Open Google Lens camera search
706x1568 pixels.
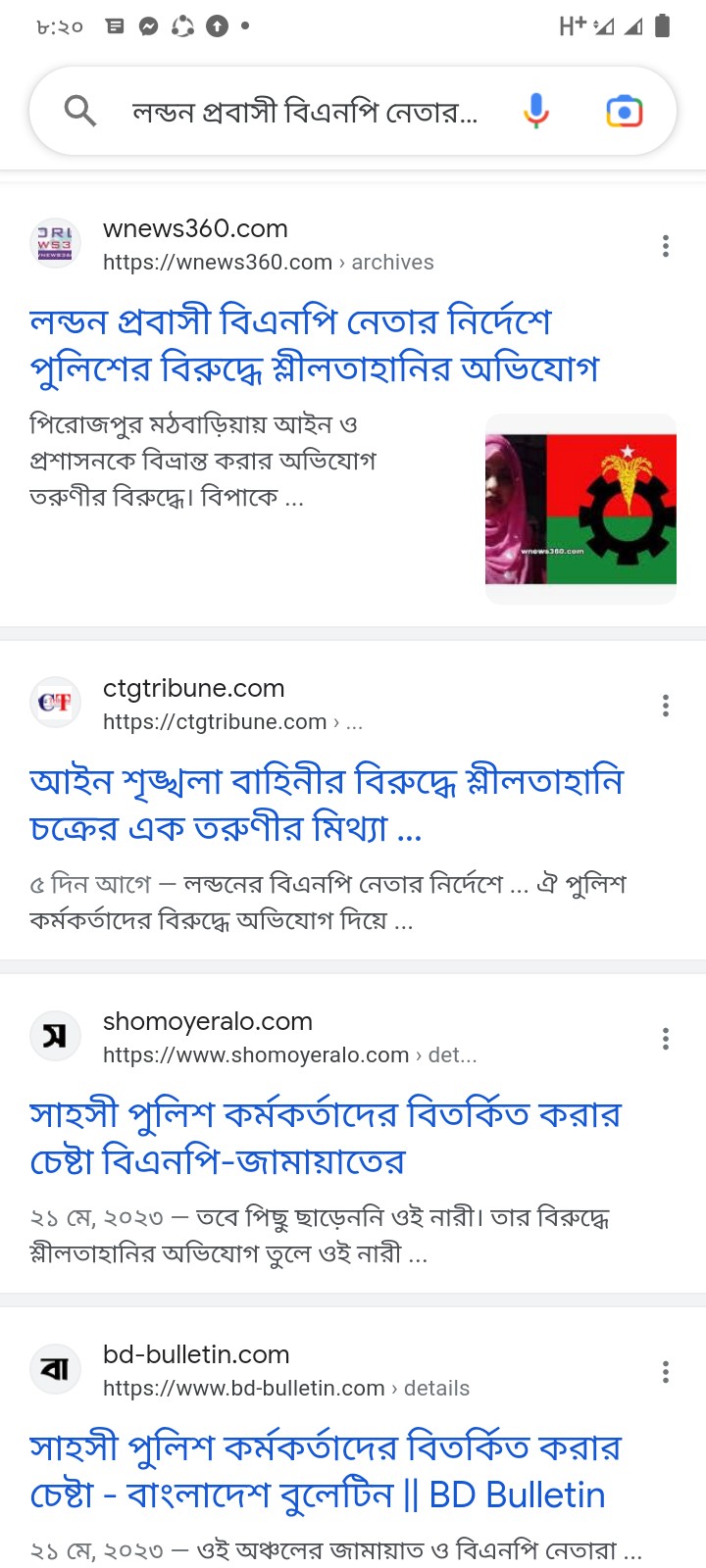624,112
